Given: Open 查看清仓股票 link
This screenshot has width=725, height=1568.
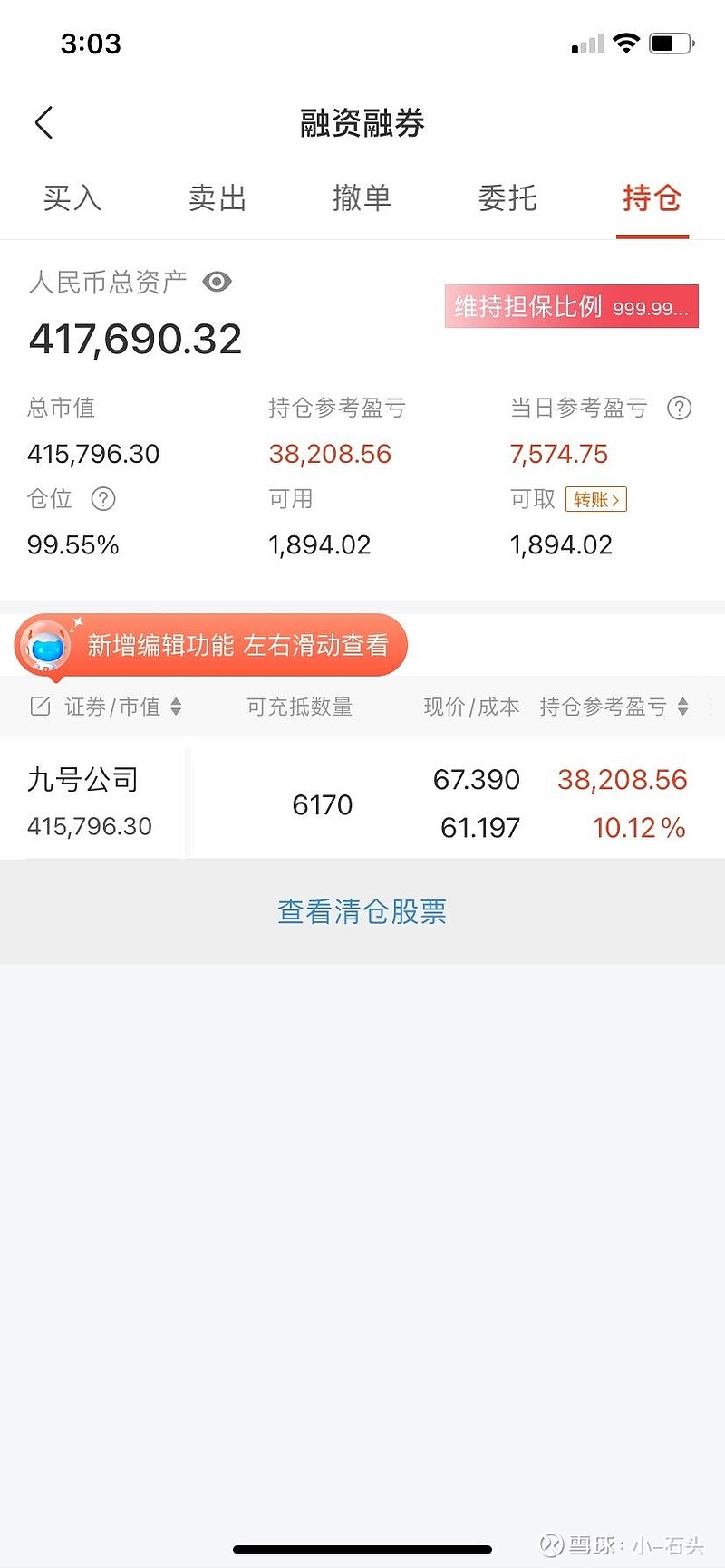Looking at the screenshot, I should pyautogui.click(x=362, y=911).
